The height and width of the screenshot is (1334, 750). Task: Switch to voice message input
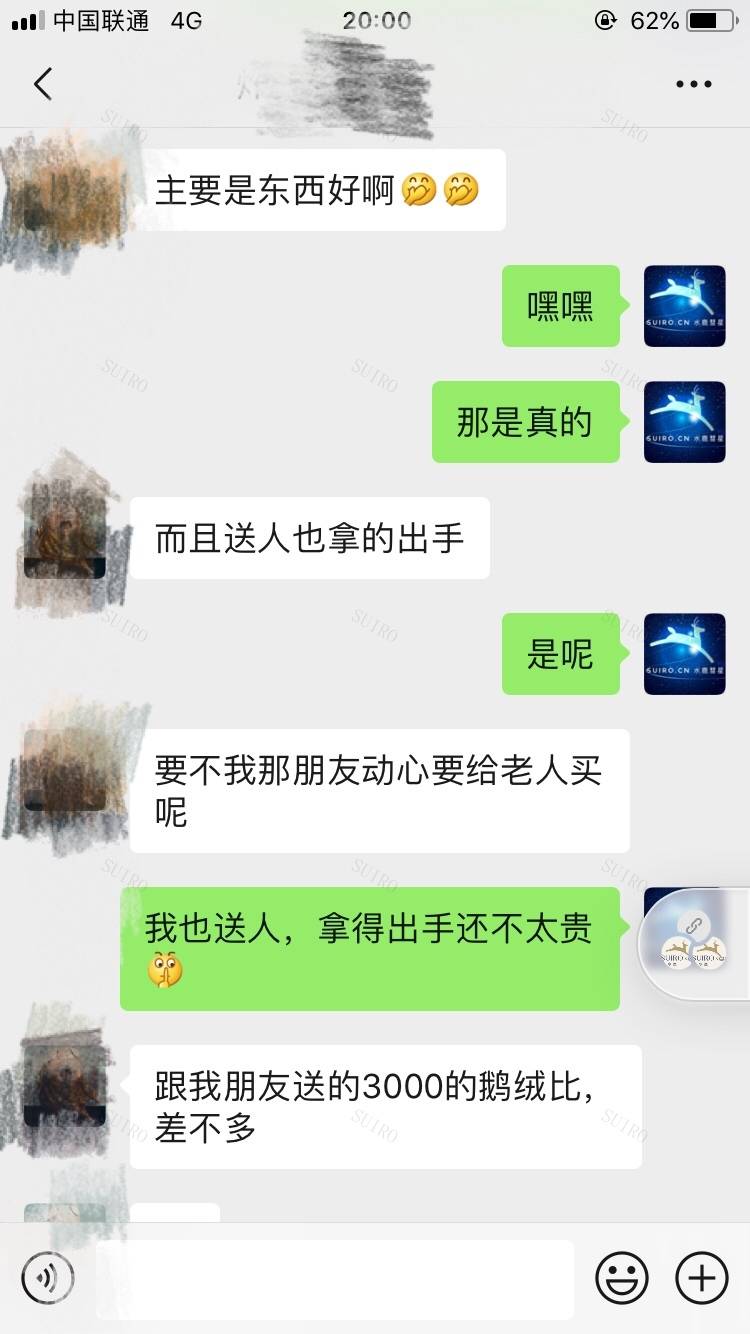click(x=48, y=1277)
